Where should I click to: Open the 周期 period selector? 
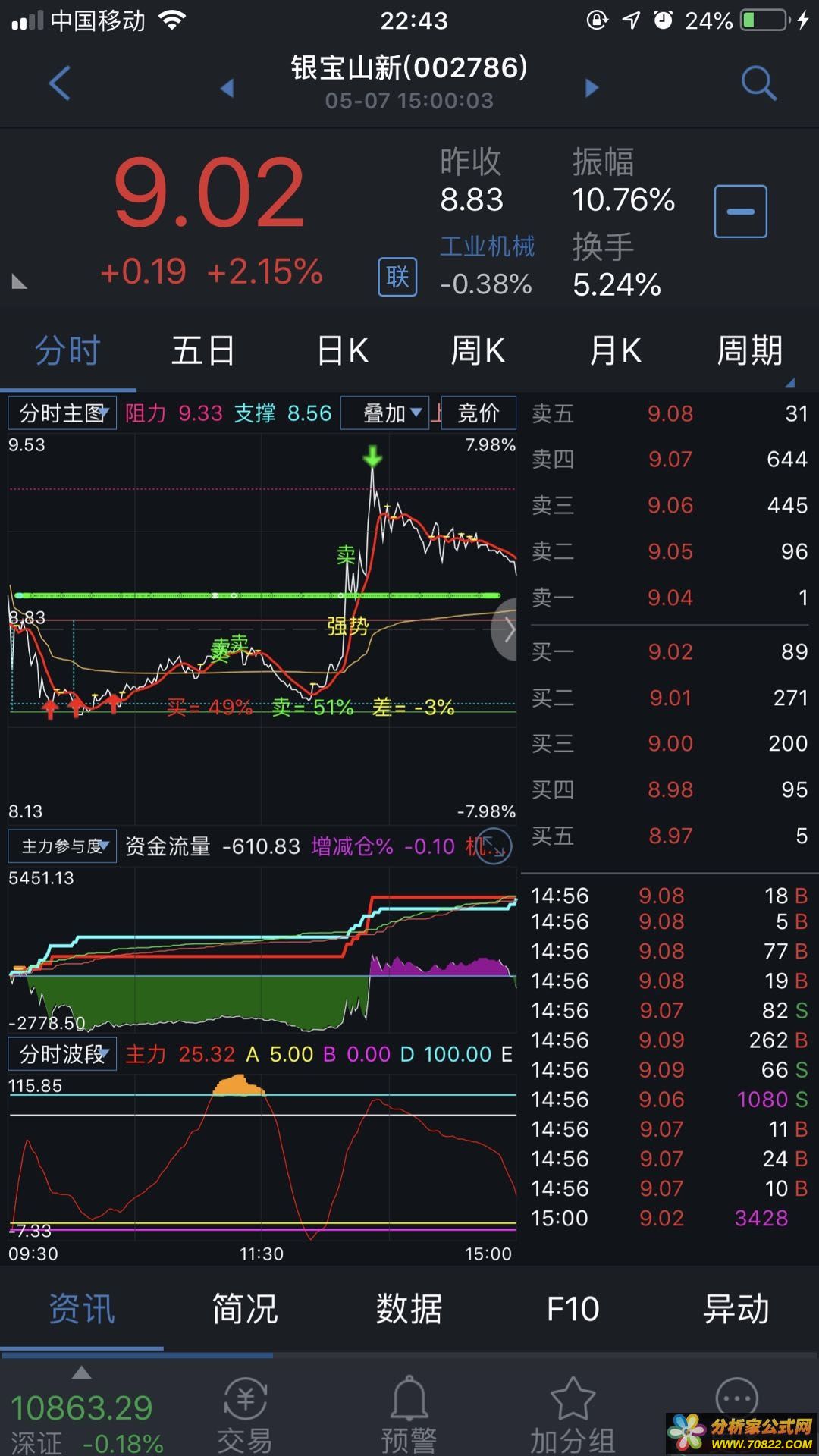(749, 350)
